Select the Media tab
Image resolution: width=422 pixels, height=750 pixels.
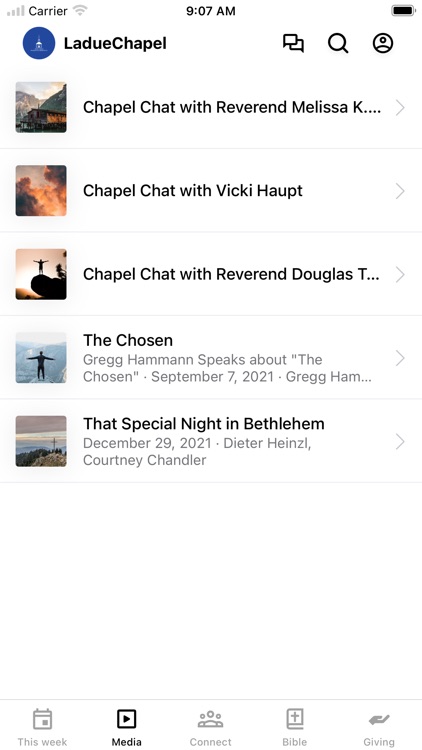[x=126, y=727]
